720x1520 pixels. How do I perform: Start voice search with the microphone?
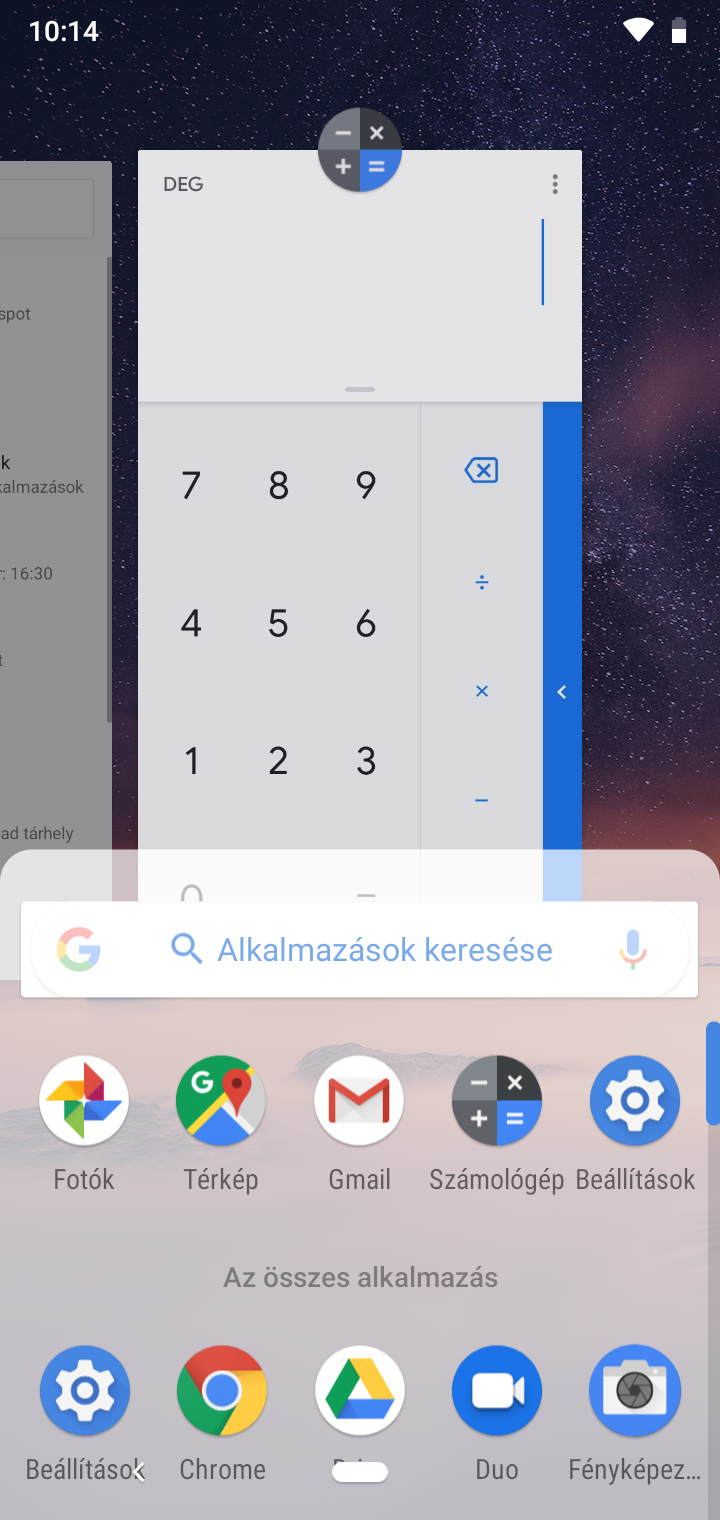coord(632,948)
